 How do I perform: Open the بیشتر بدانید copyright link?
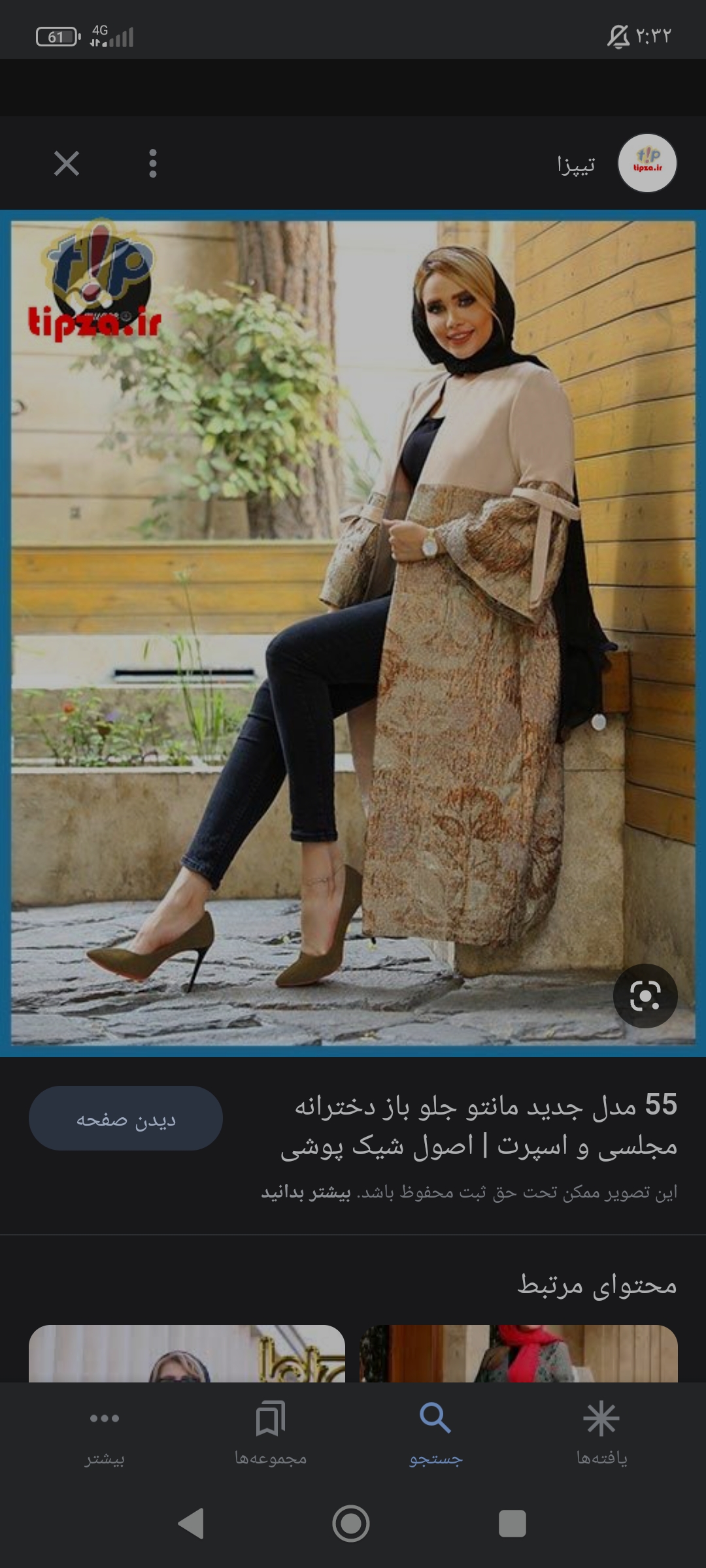(x=306, y=1192)
